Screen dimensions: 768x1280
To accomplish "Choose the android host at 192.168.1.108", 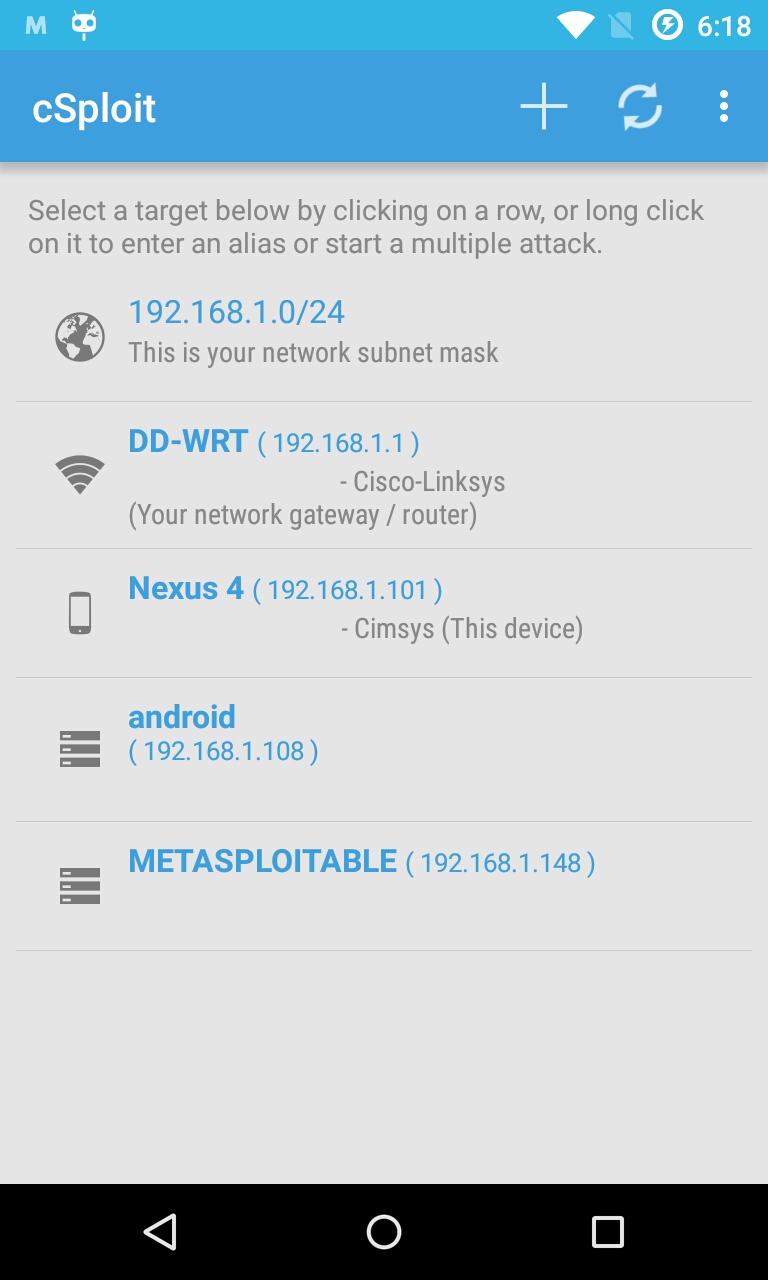I will (x=384, y=750).
